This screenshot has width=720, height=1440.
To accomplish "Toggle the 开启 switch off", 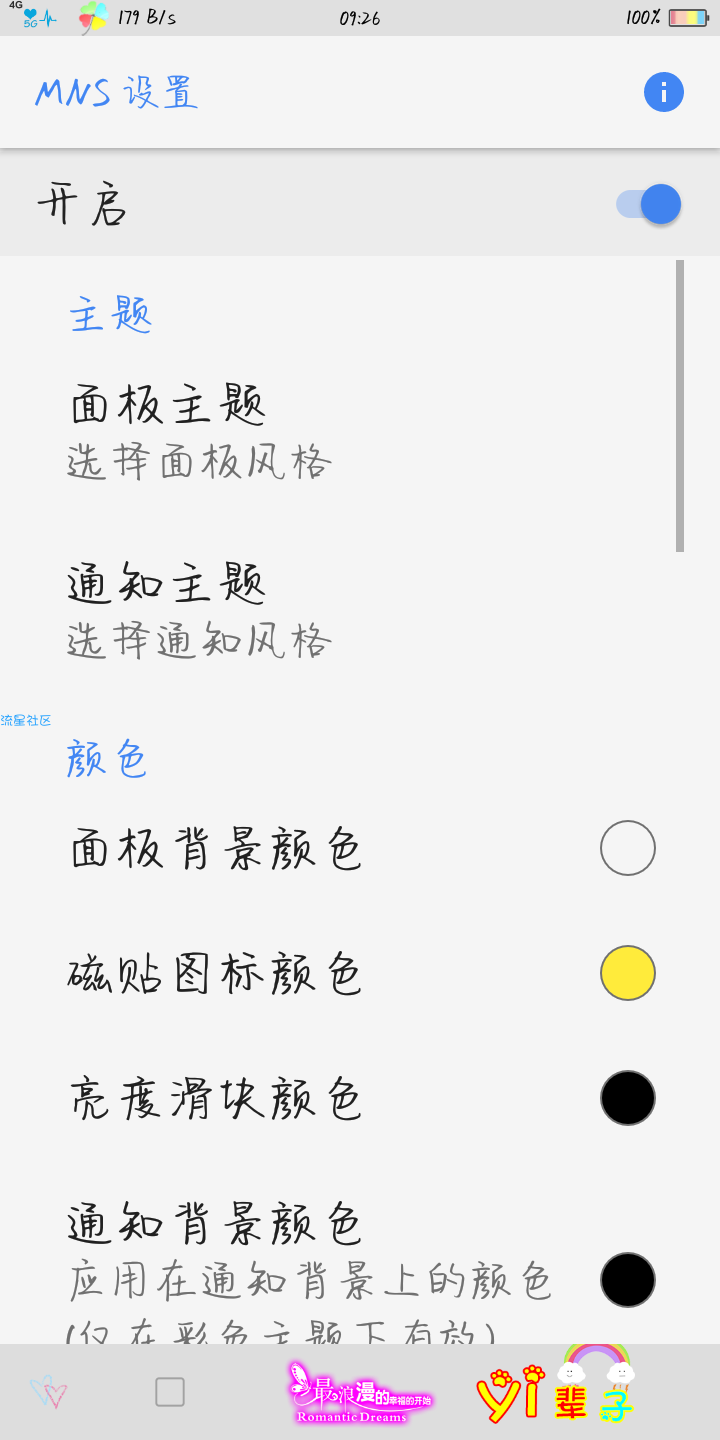I will pyautogui.click(x=650, y=205).
